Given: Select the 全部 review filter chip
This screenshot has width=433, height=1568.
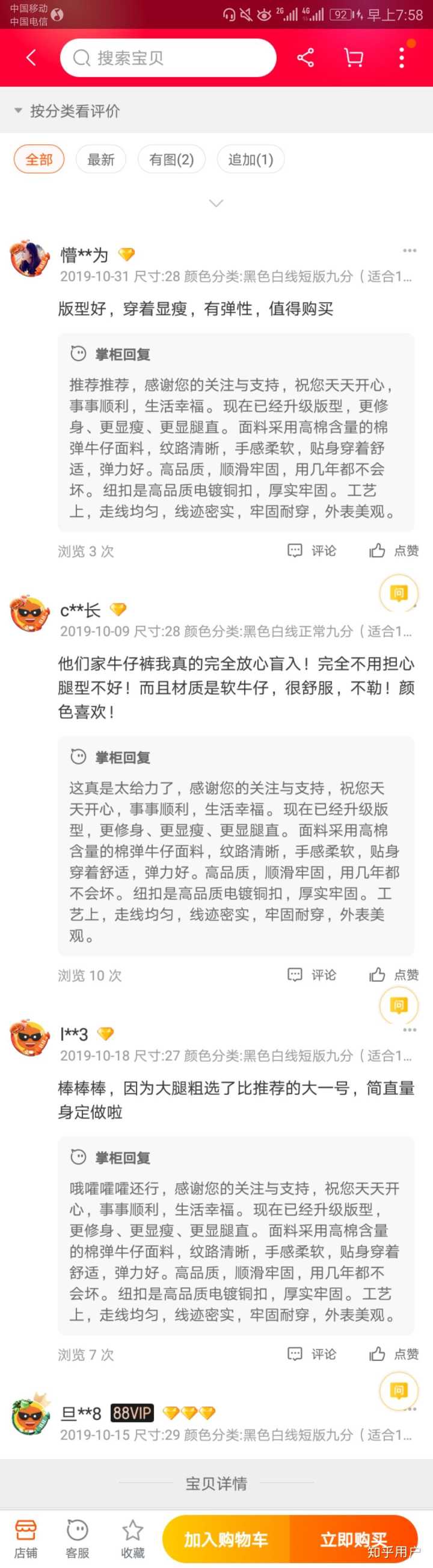Looking at the screenshot, I should tap(39, 160).
